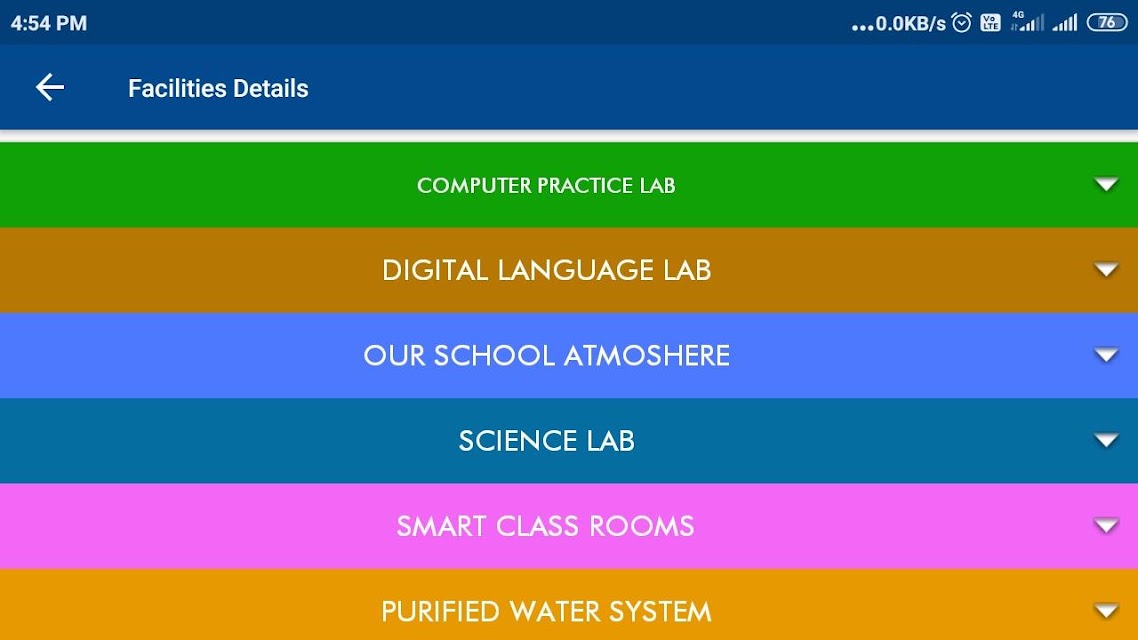Expand the Computer Practice Lab section
This screenshot has height=640, width=1138.
tap(569, 185)
